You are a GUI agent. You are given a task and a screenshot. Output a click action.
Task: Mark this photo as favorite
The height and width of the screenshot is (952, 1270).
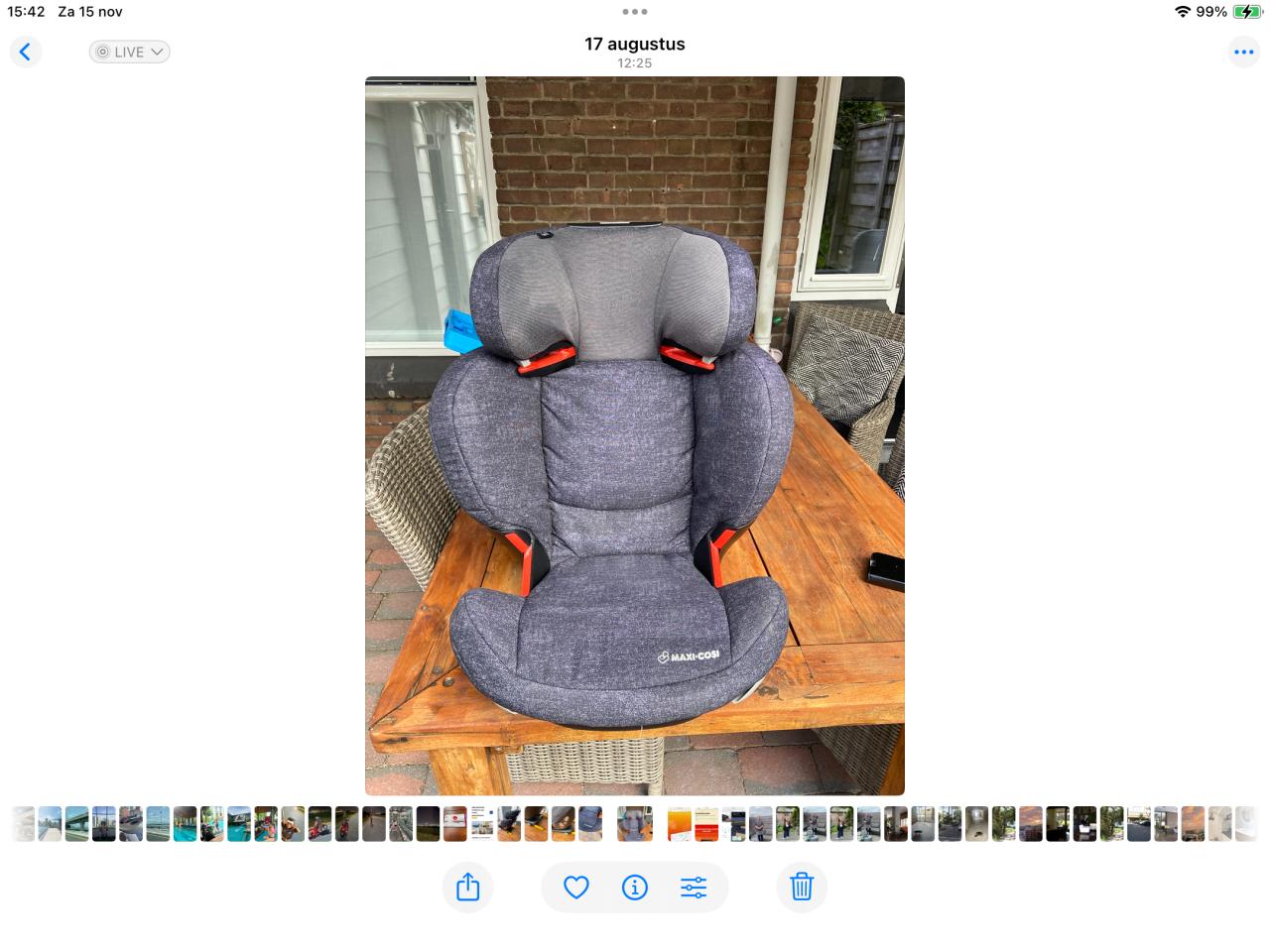576,887
